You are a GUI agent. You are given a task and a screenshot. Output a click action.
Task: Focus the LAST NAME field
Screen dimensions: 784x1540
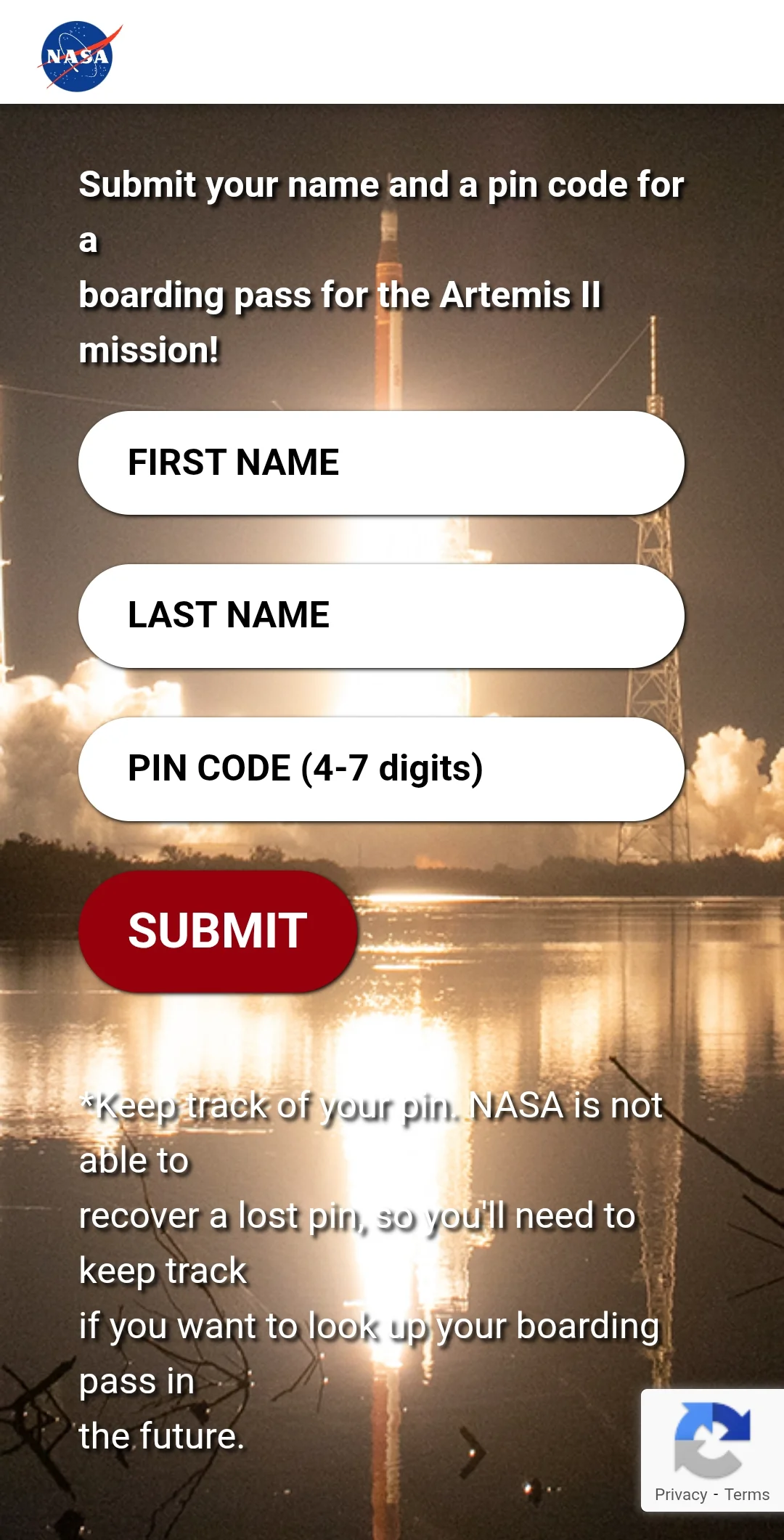381,616
